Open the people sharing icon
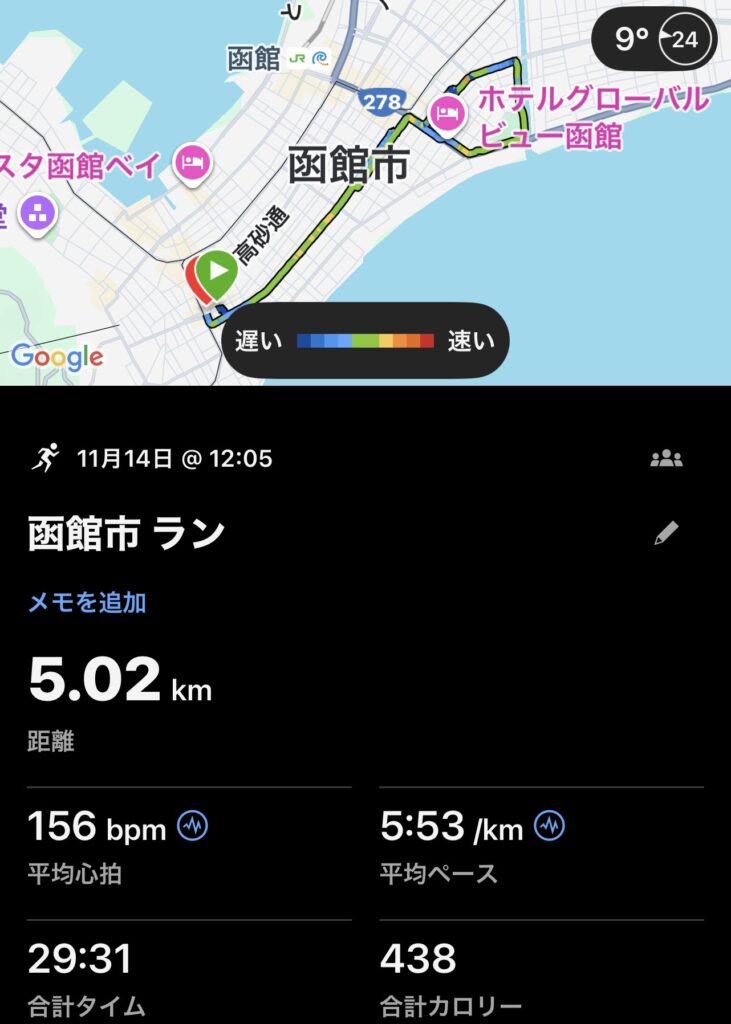The width and height of the screenshot is (731, 1024). click(x=666, y=459)
